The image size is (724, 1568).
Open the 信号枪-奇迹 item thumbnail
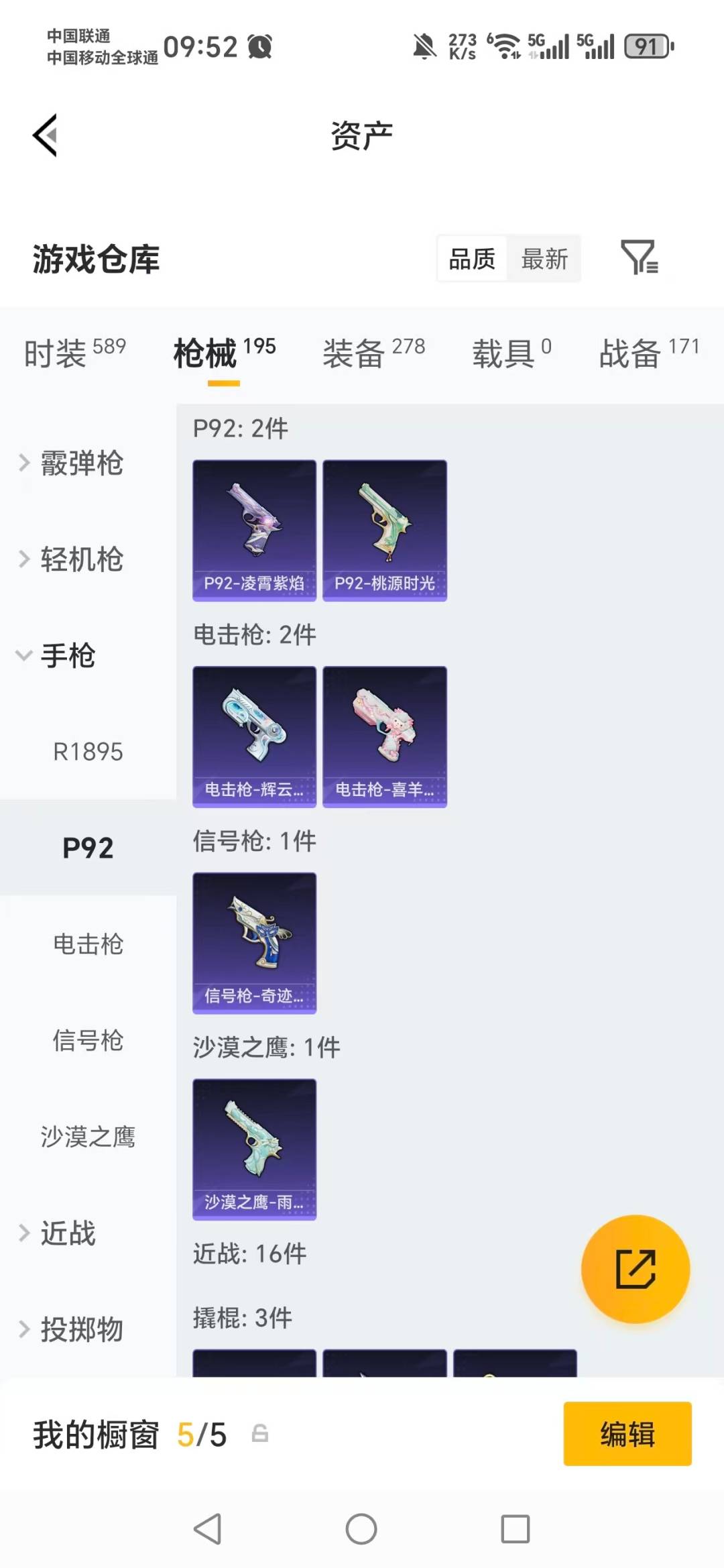tap(254, 942)
